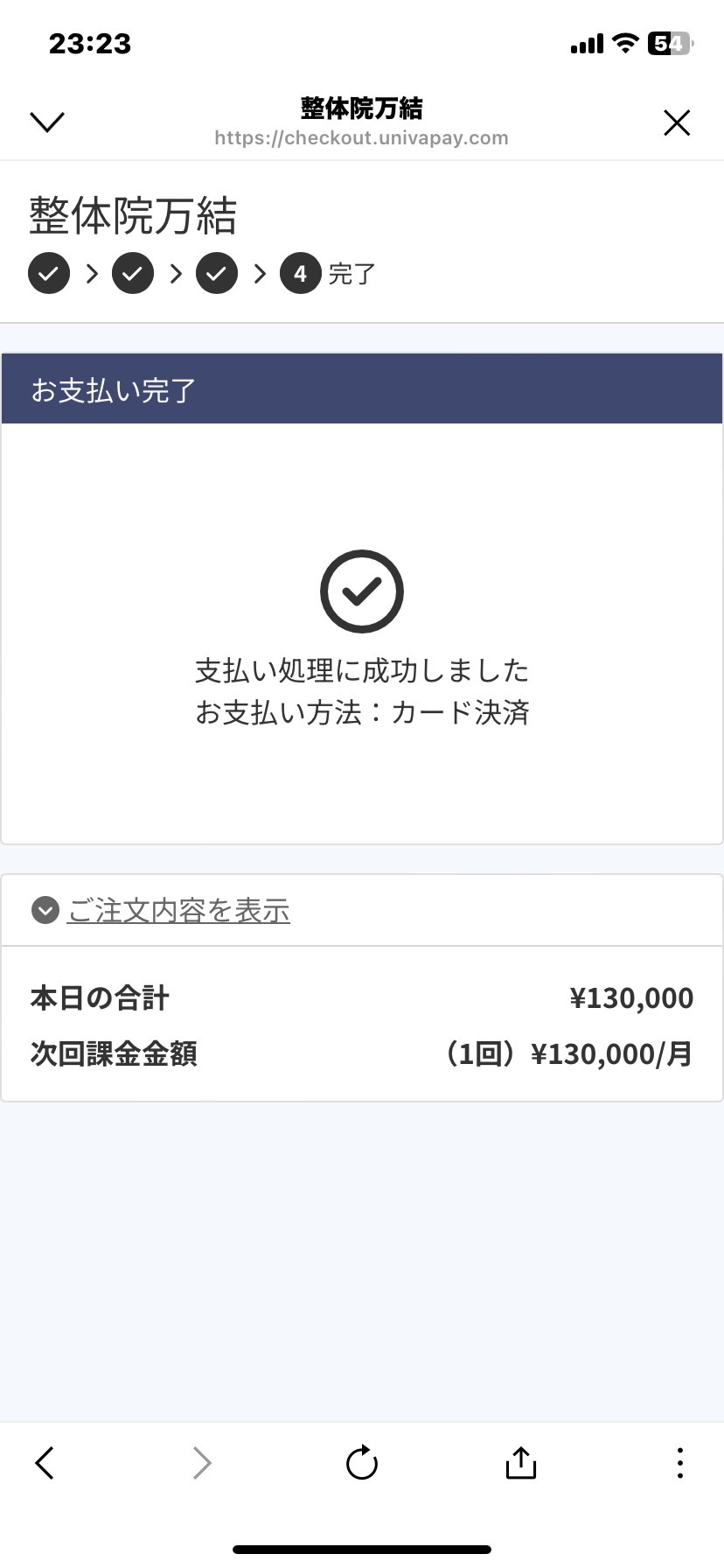This screenshot has height=1568, width=724.
Task: Open the browser overflow menu
Action: (x=679, y=1463)
